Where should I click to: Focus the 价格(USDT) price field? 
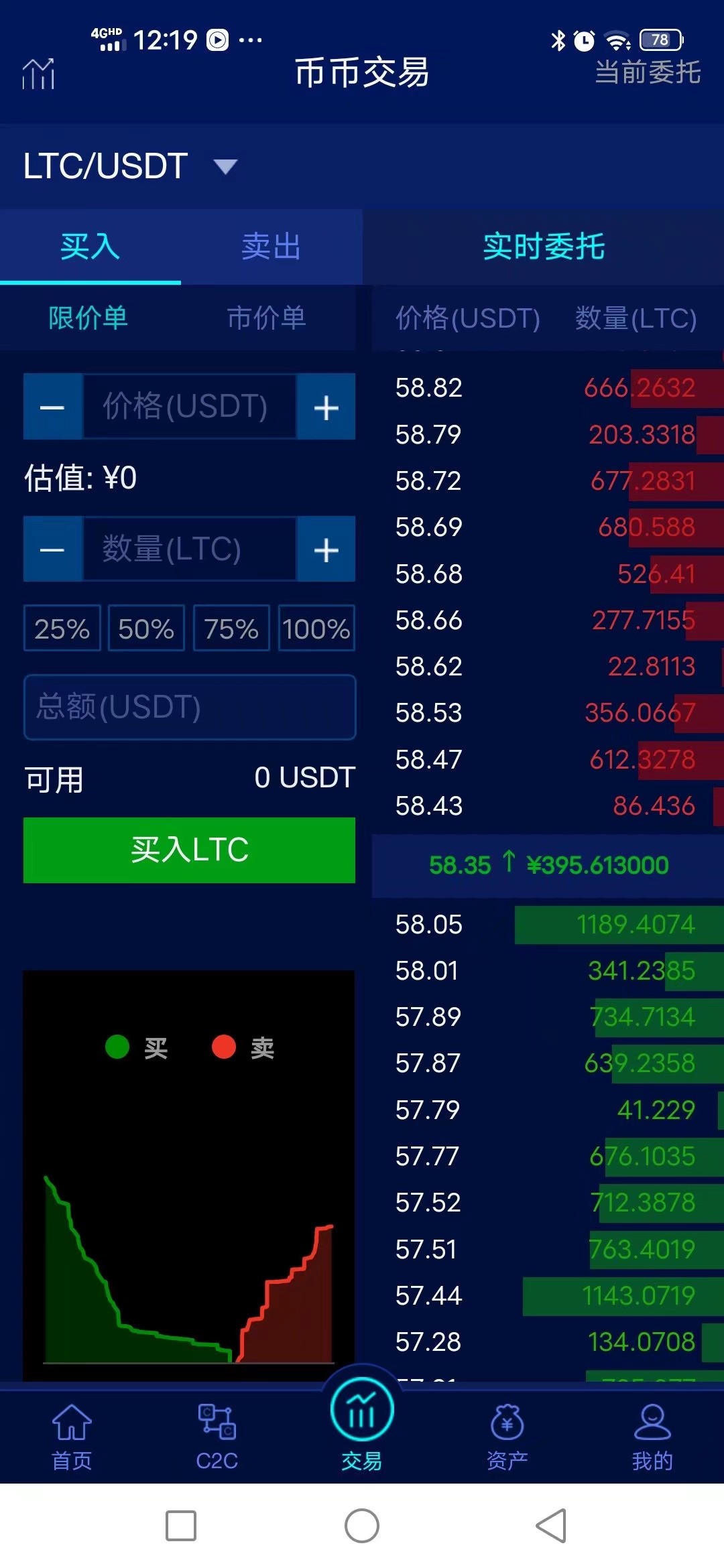point(190,406)
